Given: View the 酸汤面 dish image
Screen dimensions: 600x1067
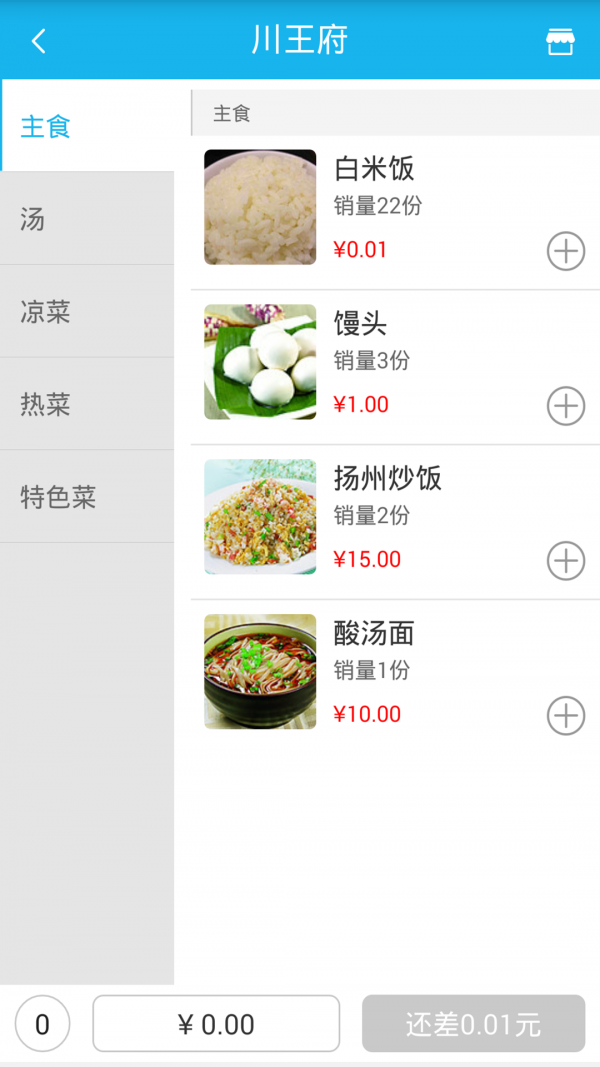Looking at the screenshot, I should coord(260,671).
